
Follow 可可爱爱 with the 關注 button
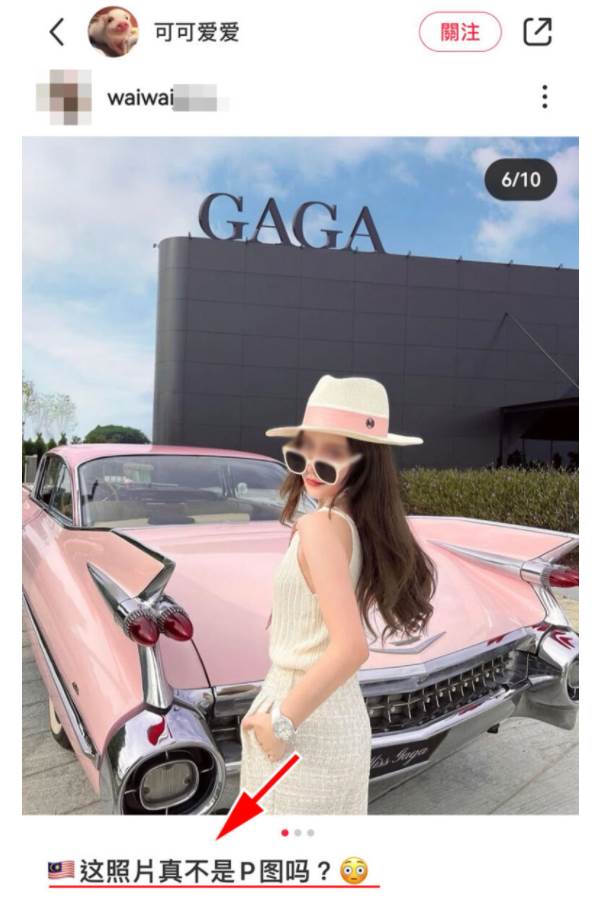(459, 32)
